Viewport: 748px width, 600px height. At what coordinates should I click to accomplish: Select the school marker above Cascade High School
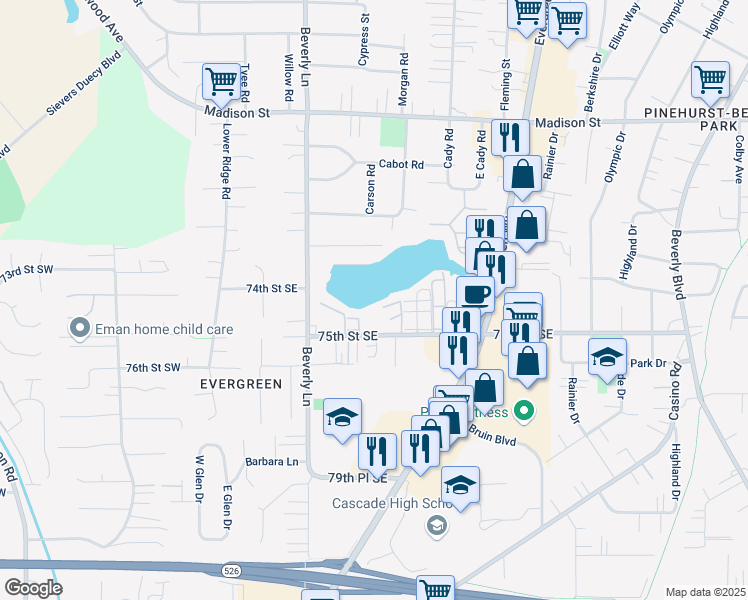coord(460,485)
